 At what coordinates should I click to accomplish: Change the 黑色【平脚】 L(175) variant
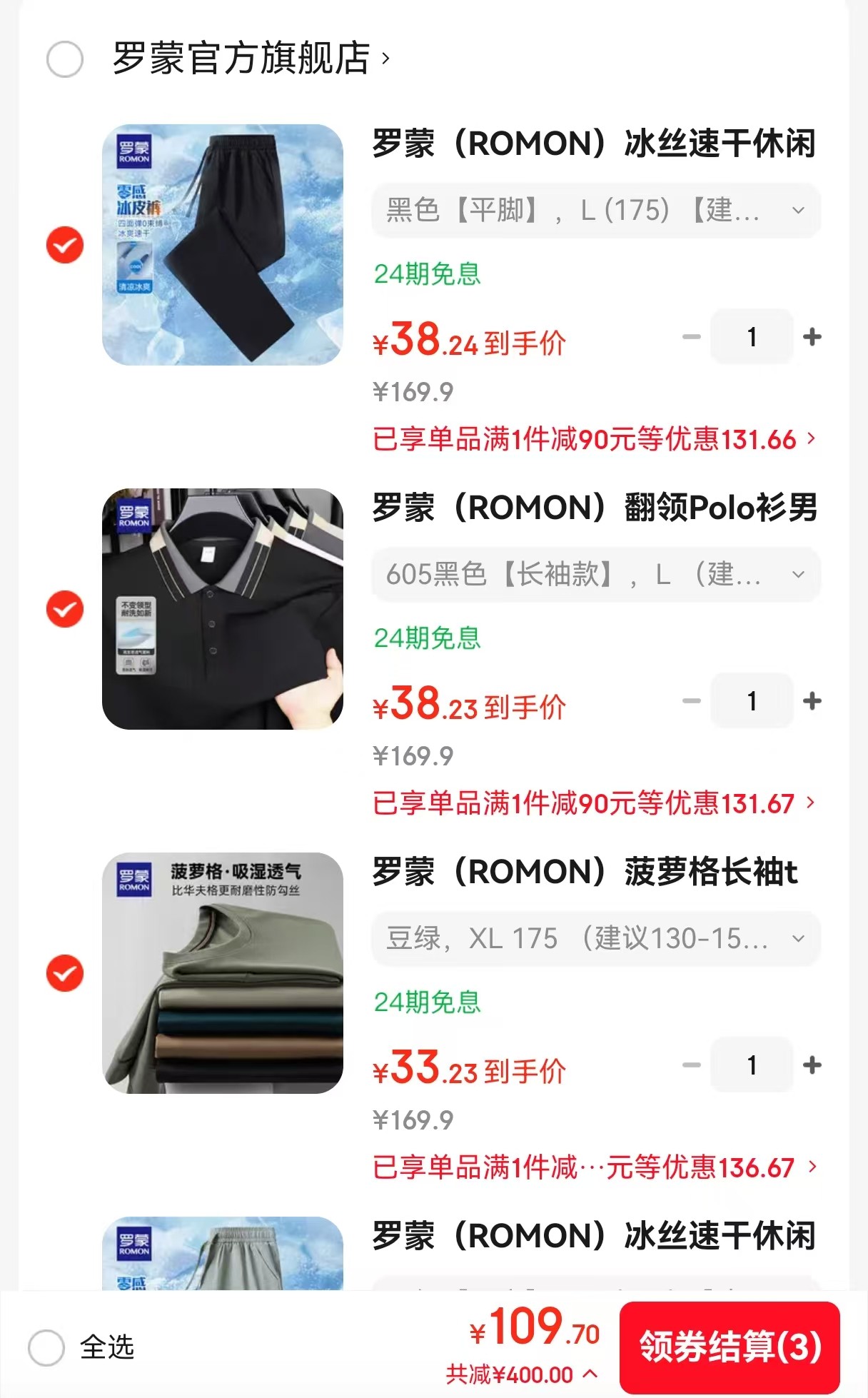click(x=595, y=211)
